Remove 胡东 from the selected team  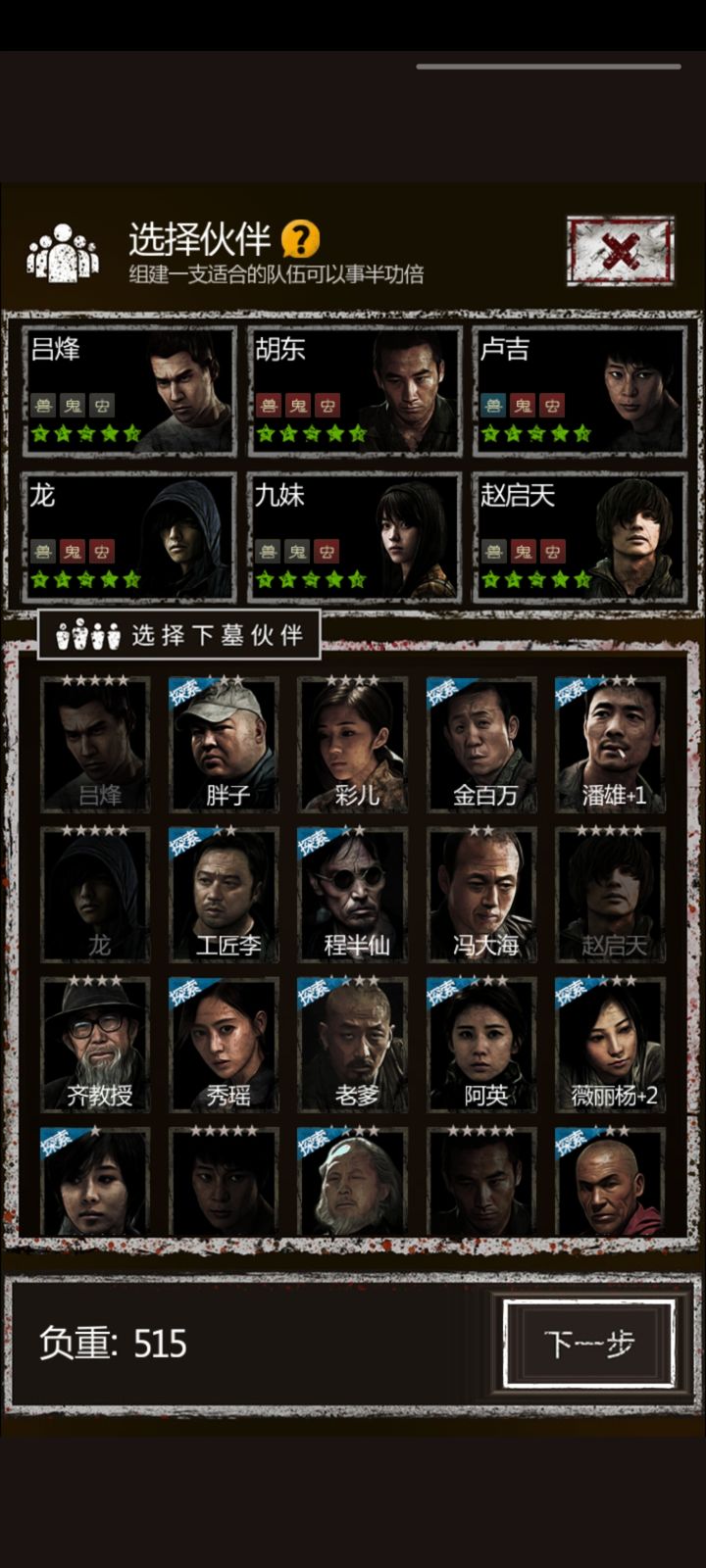coord(354,390)
